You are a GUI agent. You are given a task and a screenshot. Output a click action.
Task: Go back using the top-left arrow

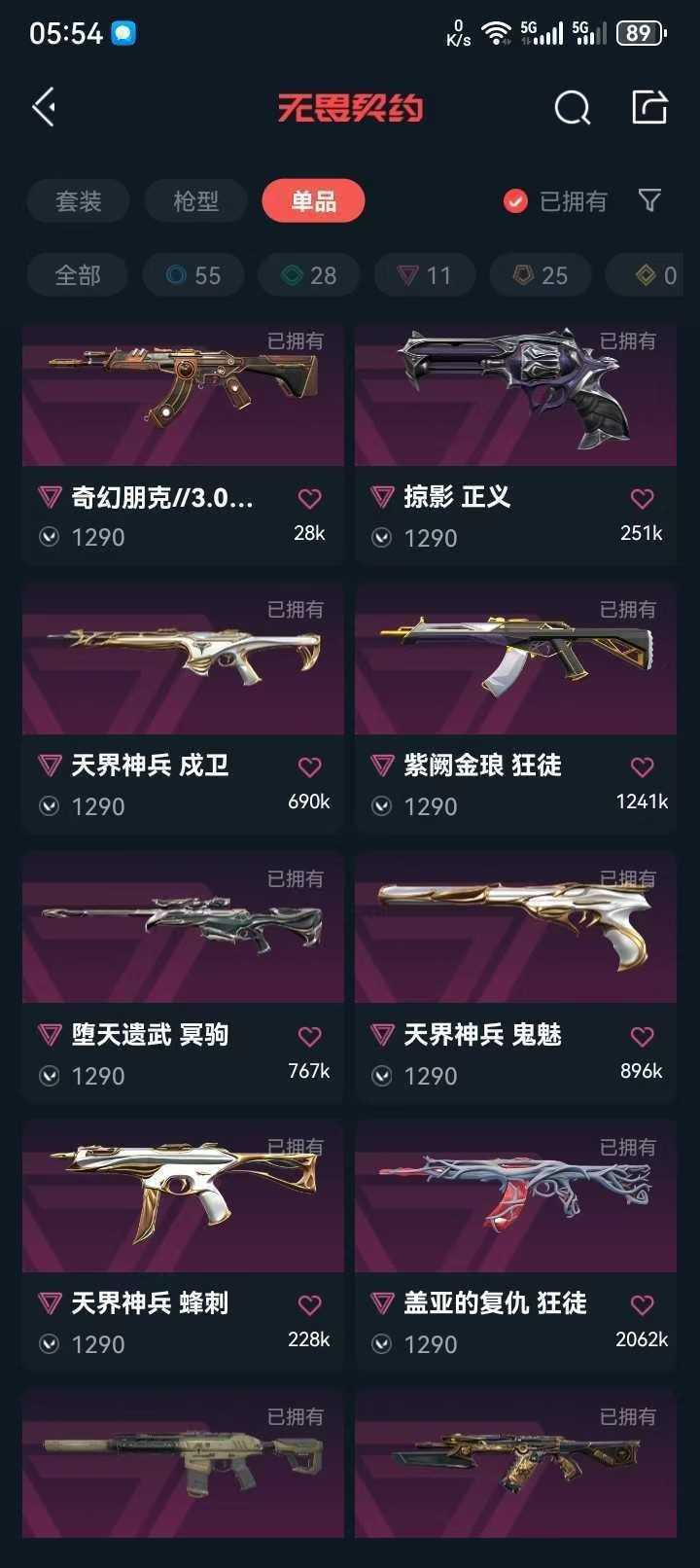pos(44,107)
